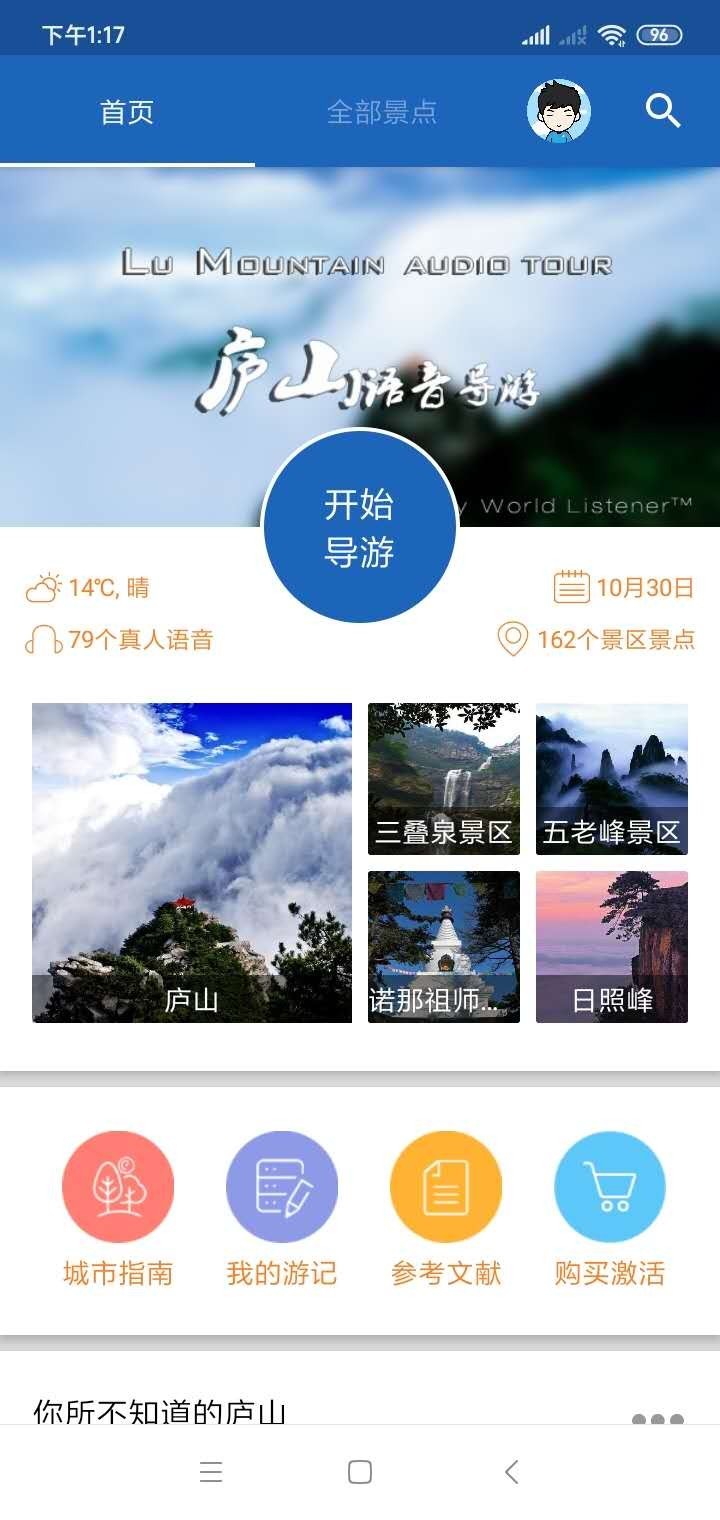Open the user profile avatar
The width and height of the screenshot is (720, 1520).
click(559, 111)
